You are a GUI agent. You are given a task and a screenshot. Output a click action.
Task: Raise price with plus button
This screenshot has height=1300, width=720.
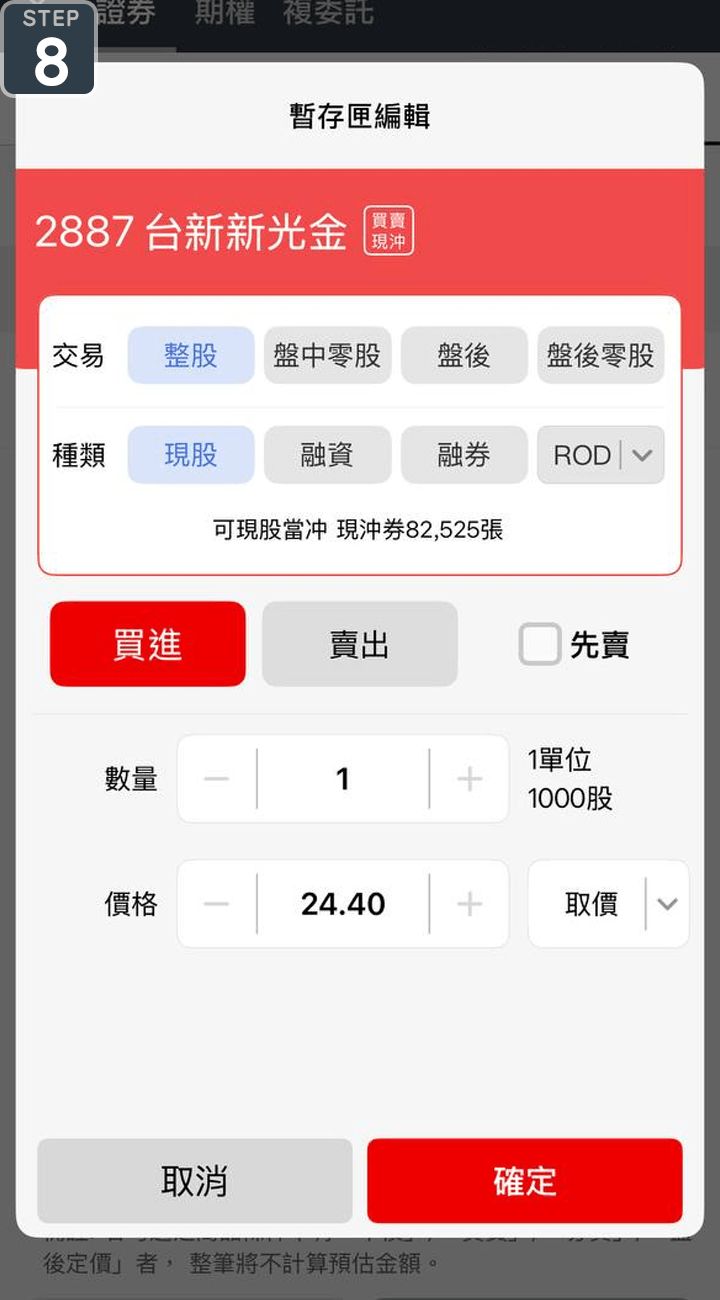(x=469, y=904)
